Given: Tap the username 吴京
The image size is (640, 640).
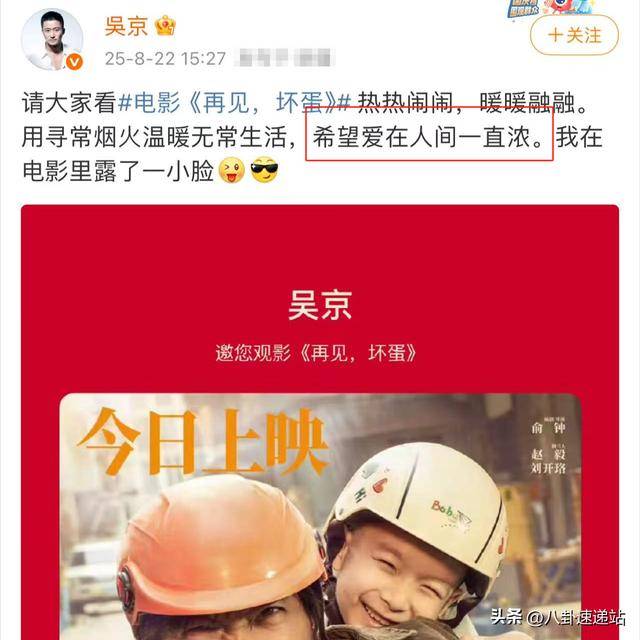Looking at the screenshot, I should click(x=127, y=26).
